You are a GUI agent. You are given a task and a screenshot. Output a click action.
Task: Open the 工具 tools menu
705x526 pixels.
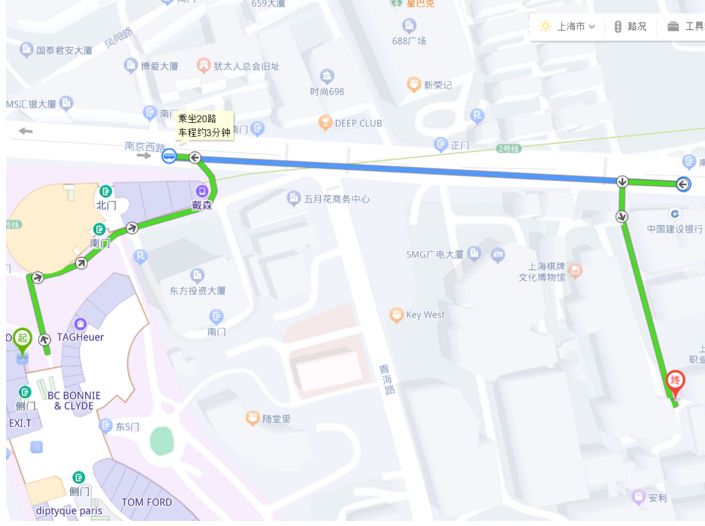click(685, 26)
